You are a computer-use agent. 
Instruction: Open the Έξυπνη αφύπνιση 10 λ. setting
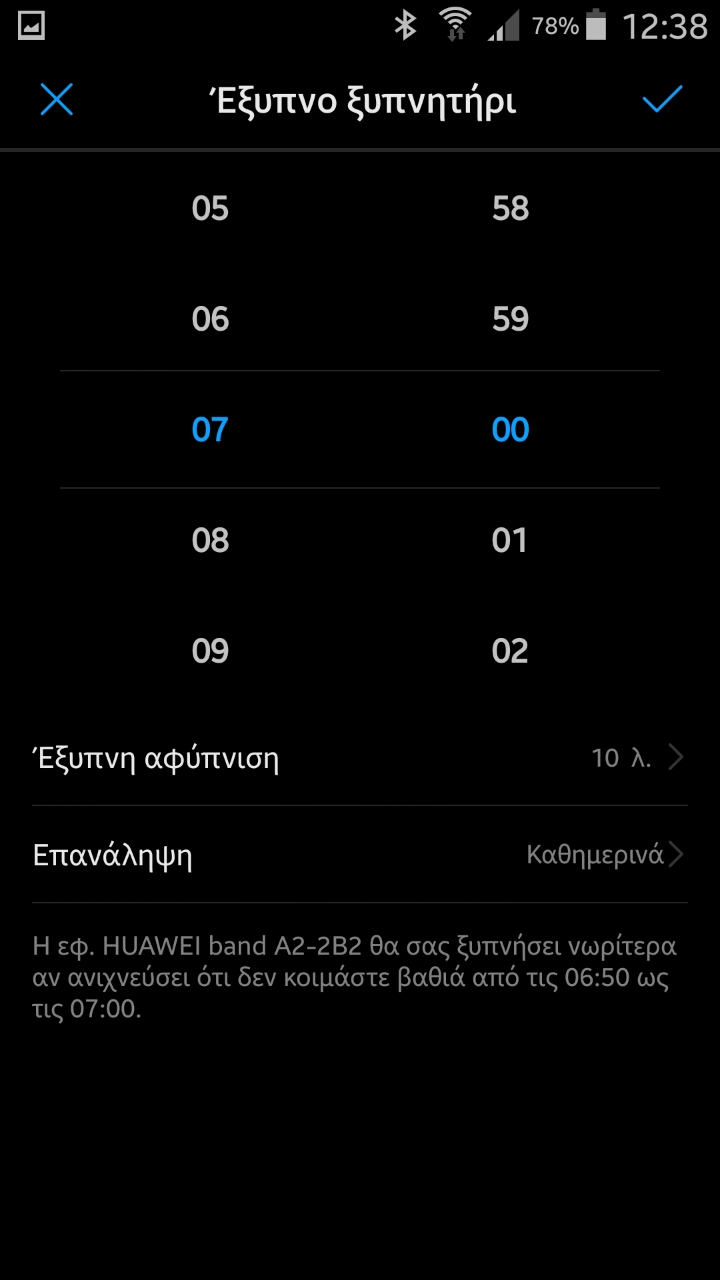pyautogui.click(x=360, y=758)
